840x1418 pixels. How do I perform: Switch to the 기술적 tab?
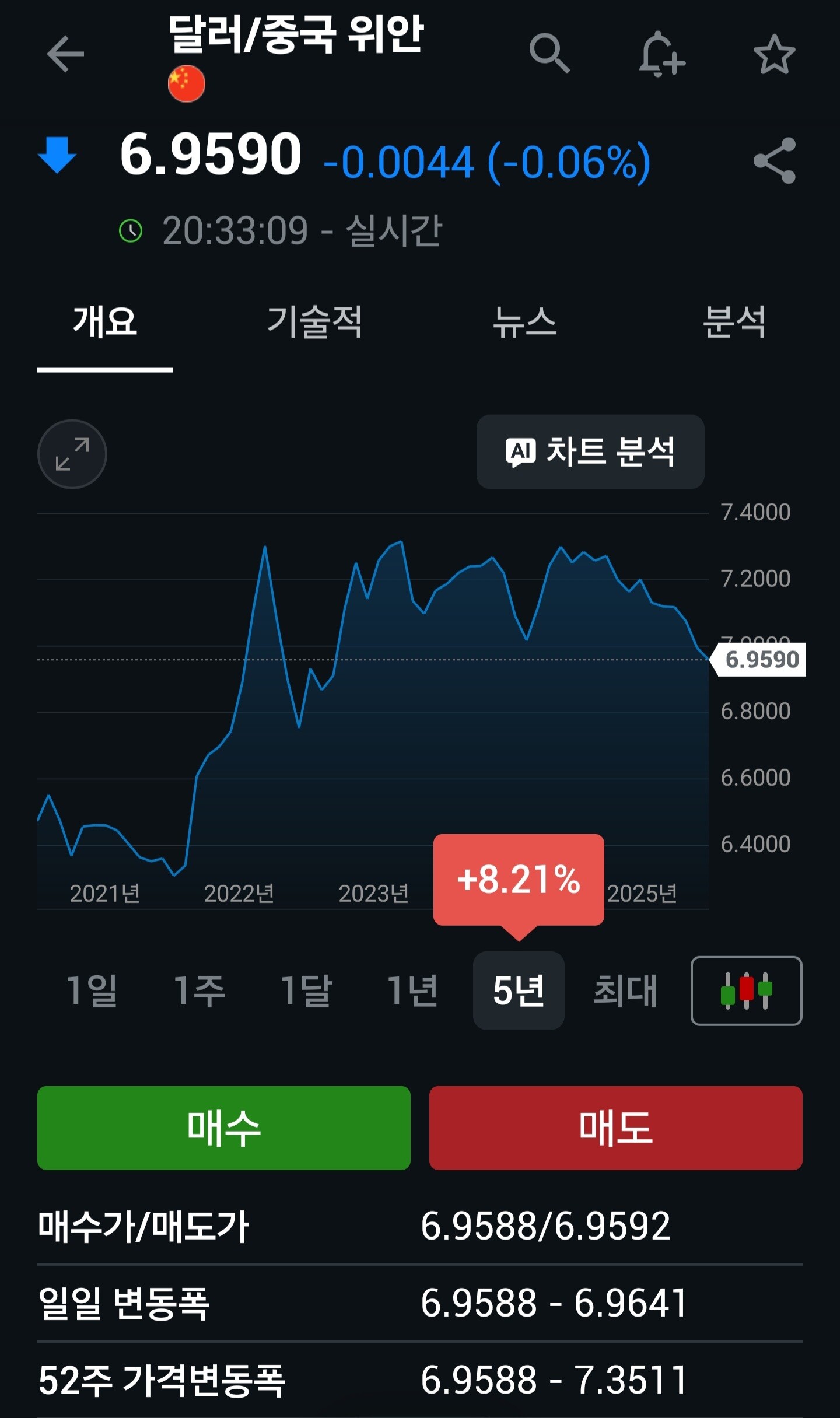pyautogui.click(x=314, y=322)
